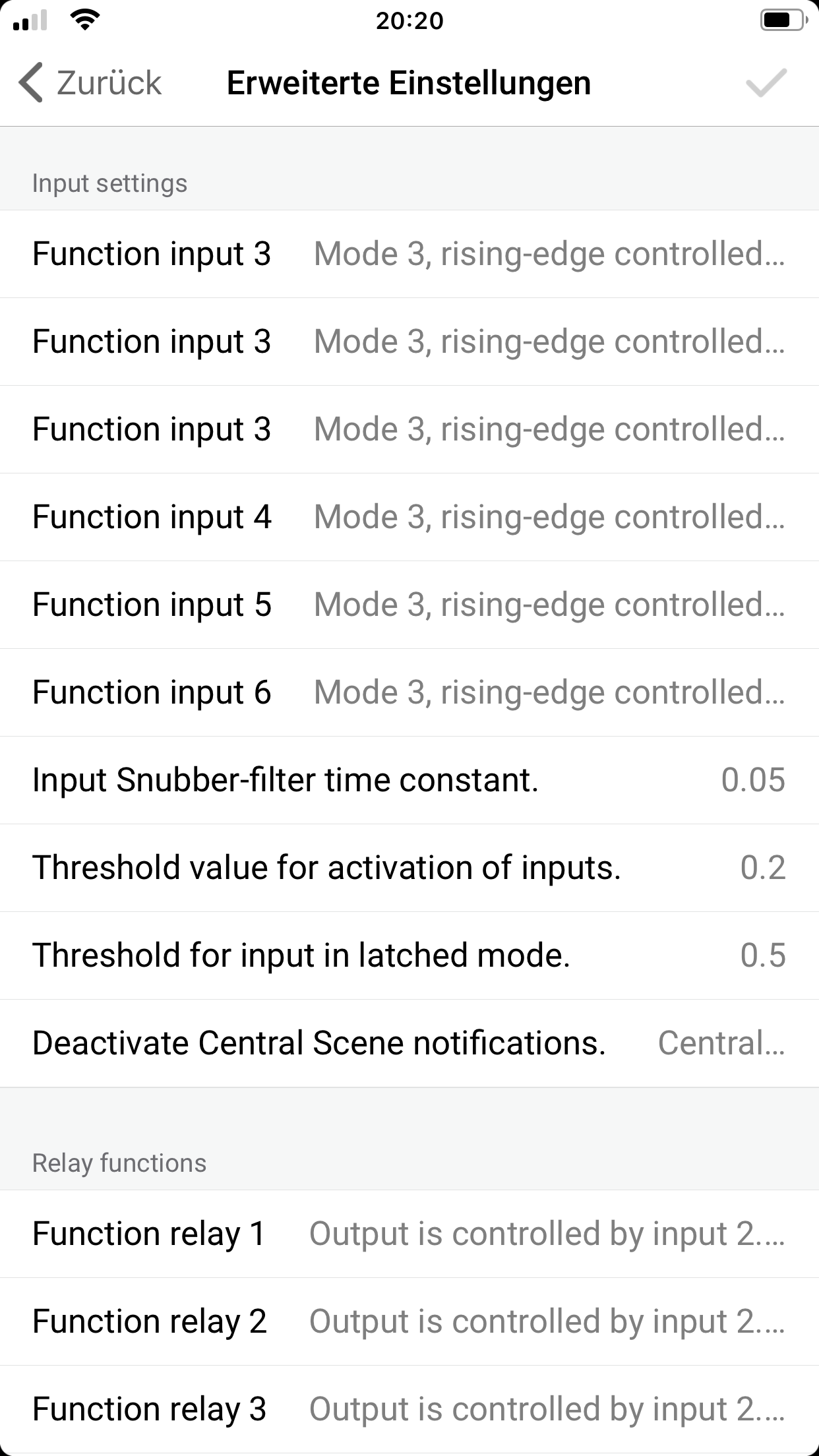Open the Function relay 1 setting
Viewport: 819px width, 1456px height.
[x=409, y=1234]
